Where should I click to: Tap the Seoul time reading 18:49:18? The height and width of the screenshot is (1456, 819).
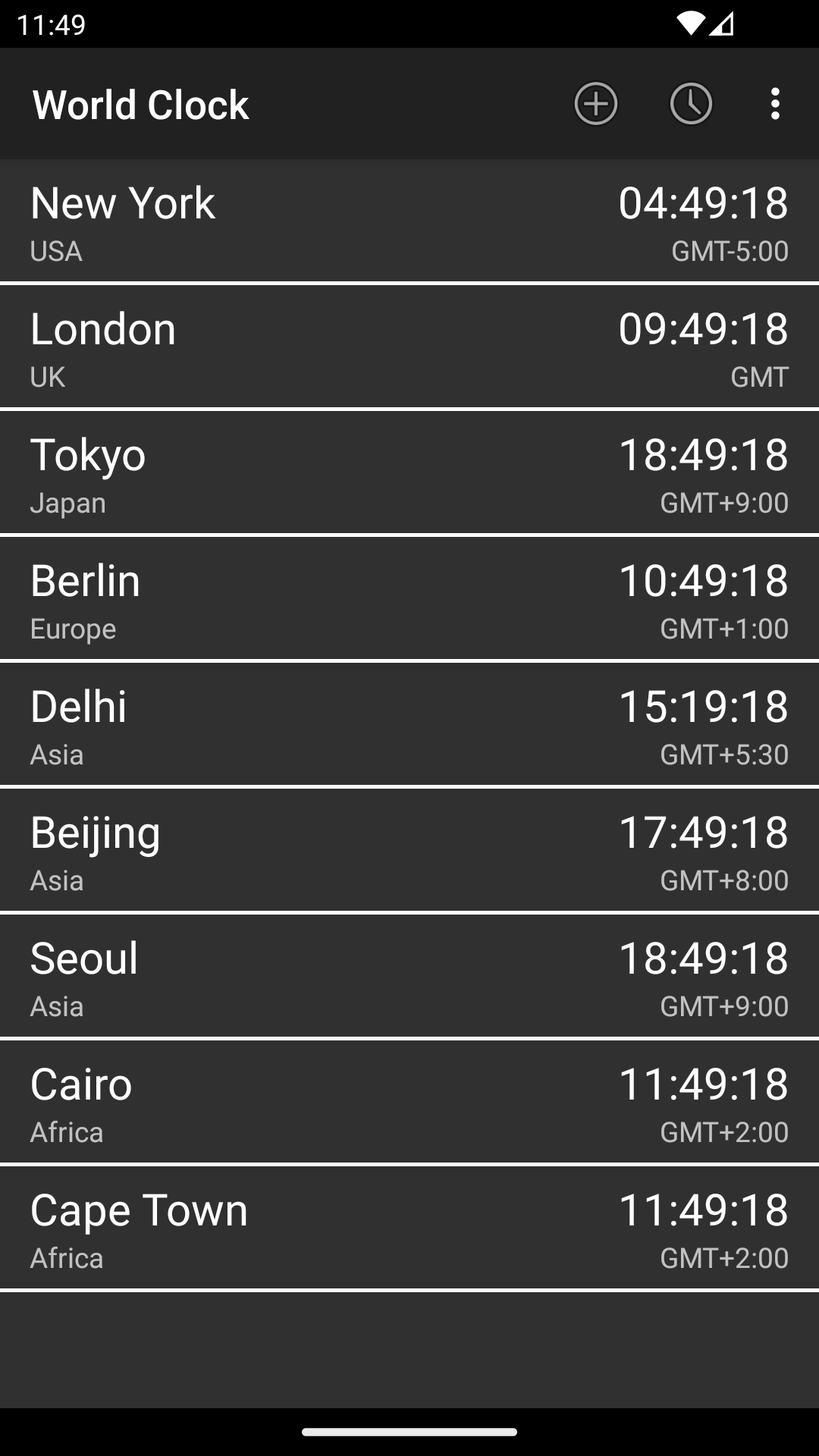pyautogui.click(x=705, y=958)
